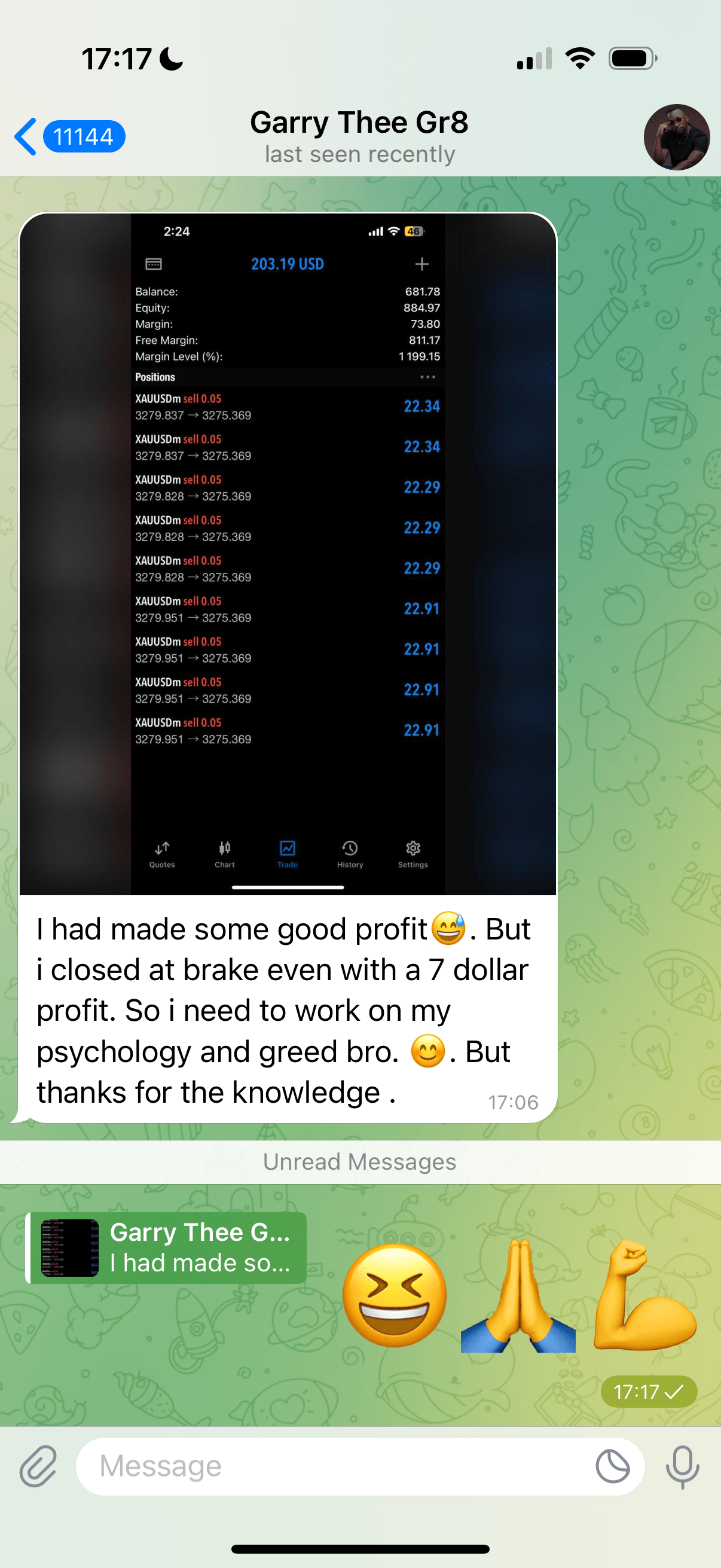The image size is (721, 1568).
Task: Attach a file with the paperclip
Action: 38,1466
